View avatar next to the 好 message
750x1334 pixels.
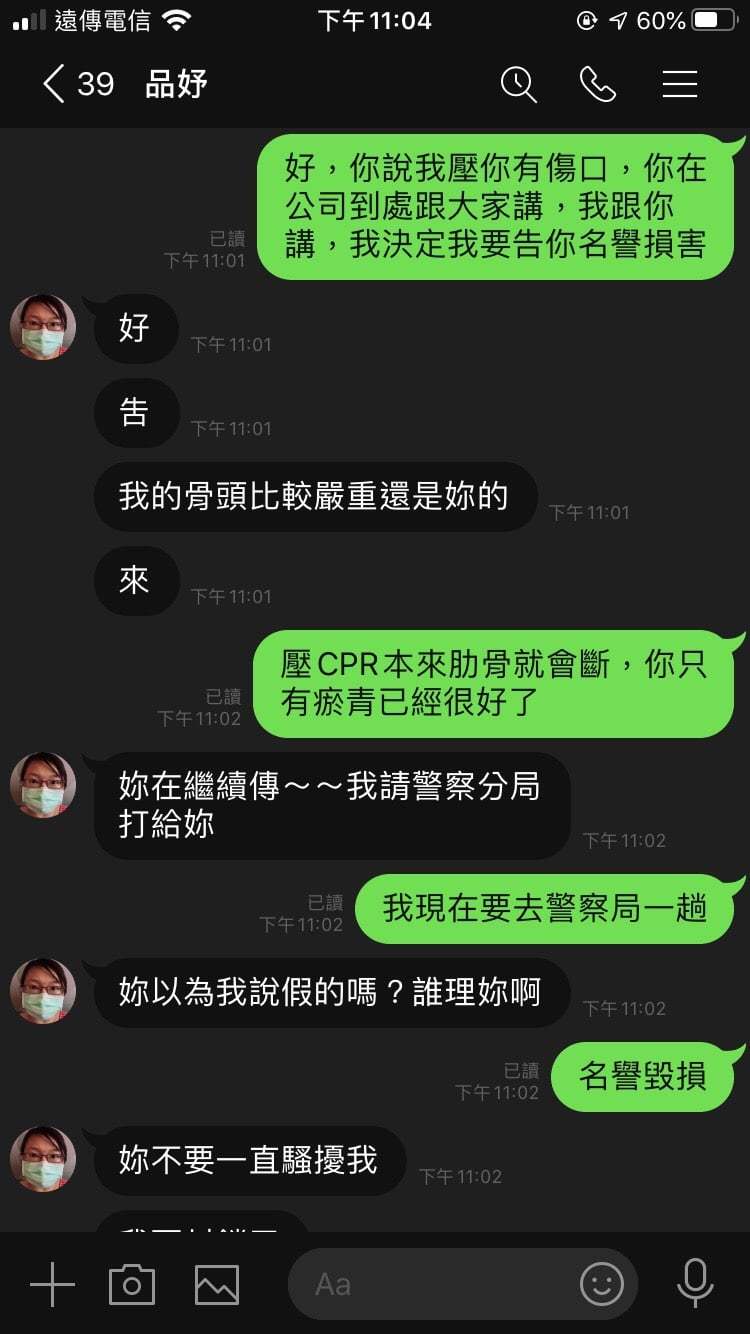43,327
